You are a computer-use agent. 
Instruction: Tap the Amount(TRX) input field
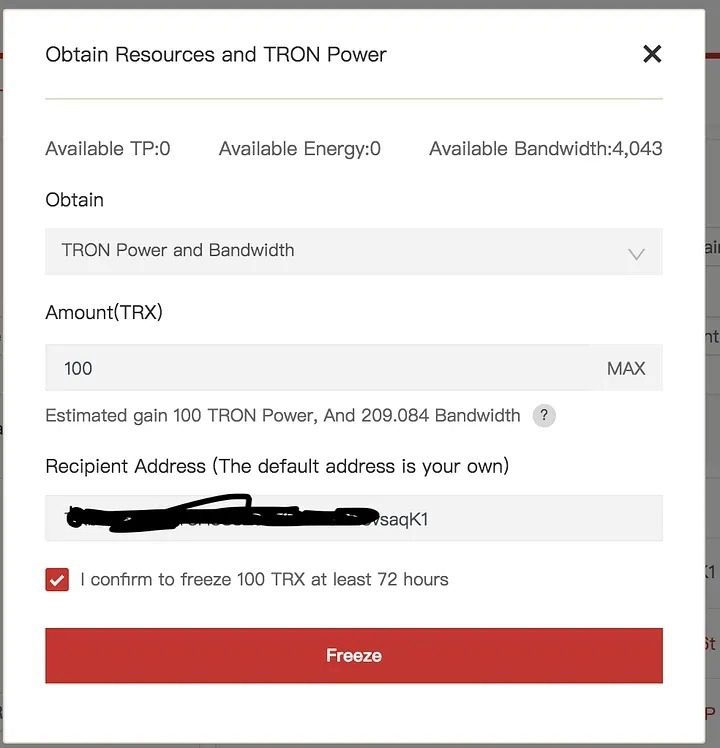click(320, 368)
